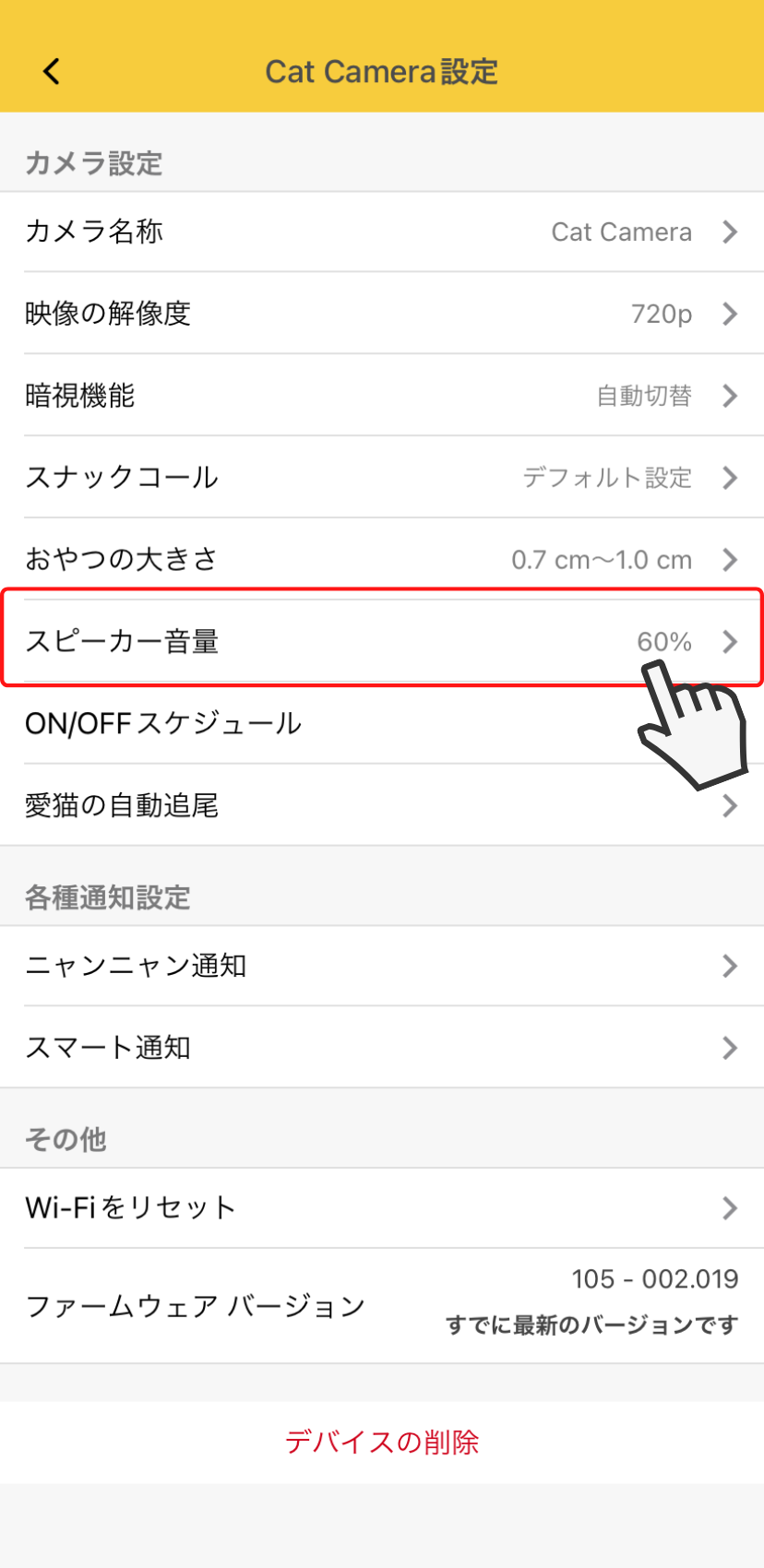Go back from Cat Camera設定

click(52, 71)
